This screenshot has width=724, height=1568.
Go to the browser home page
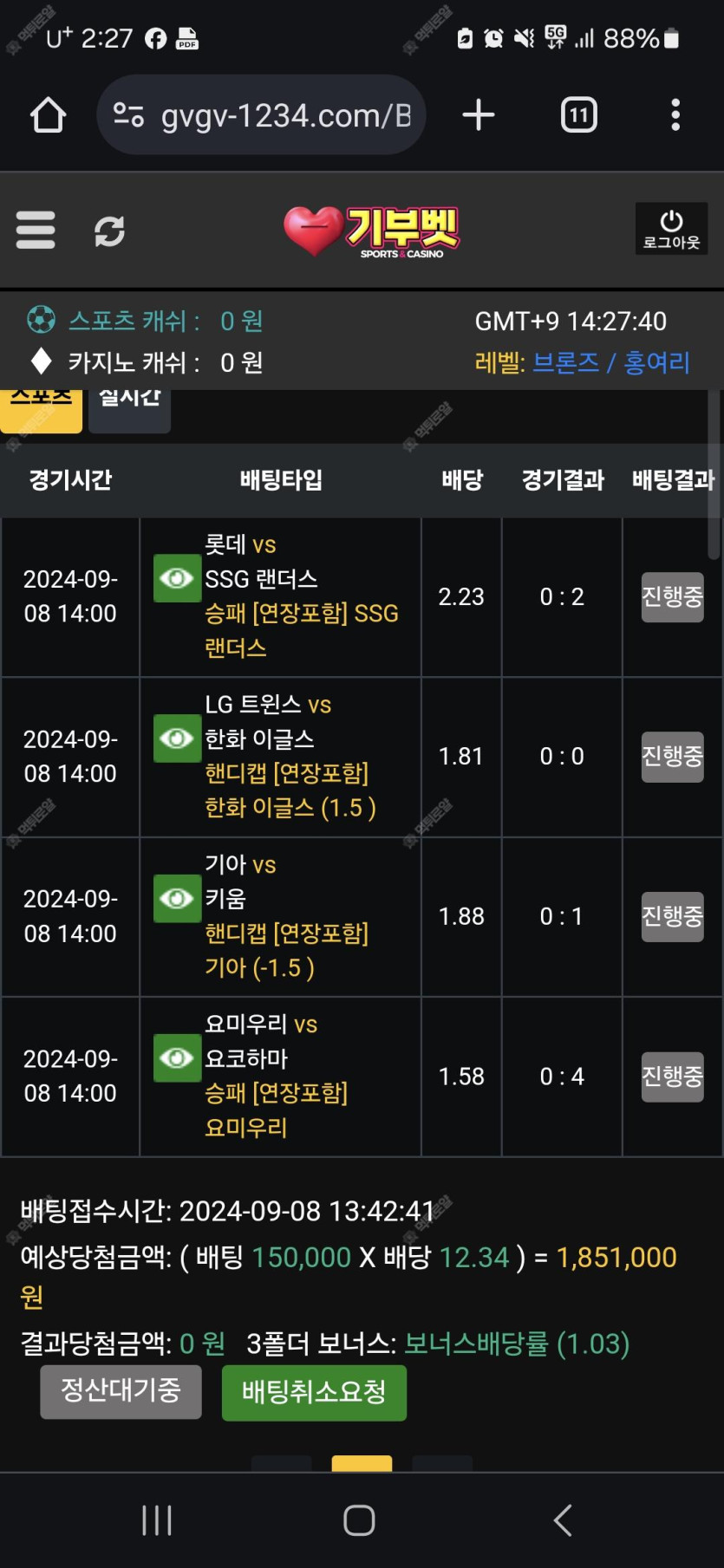click(x=48, y=115)
